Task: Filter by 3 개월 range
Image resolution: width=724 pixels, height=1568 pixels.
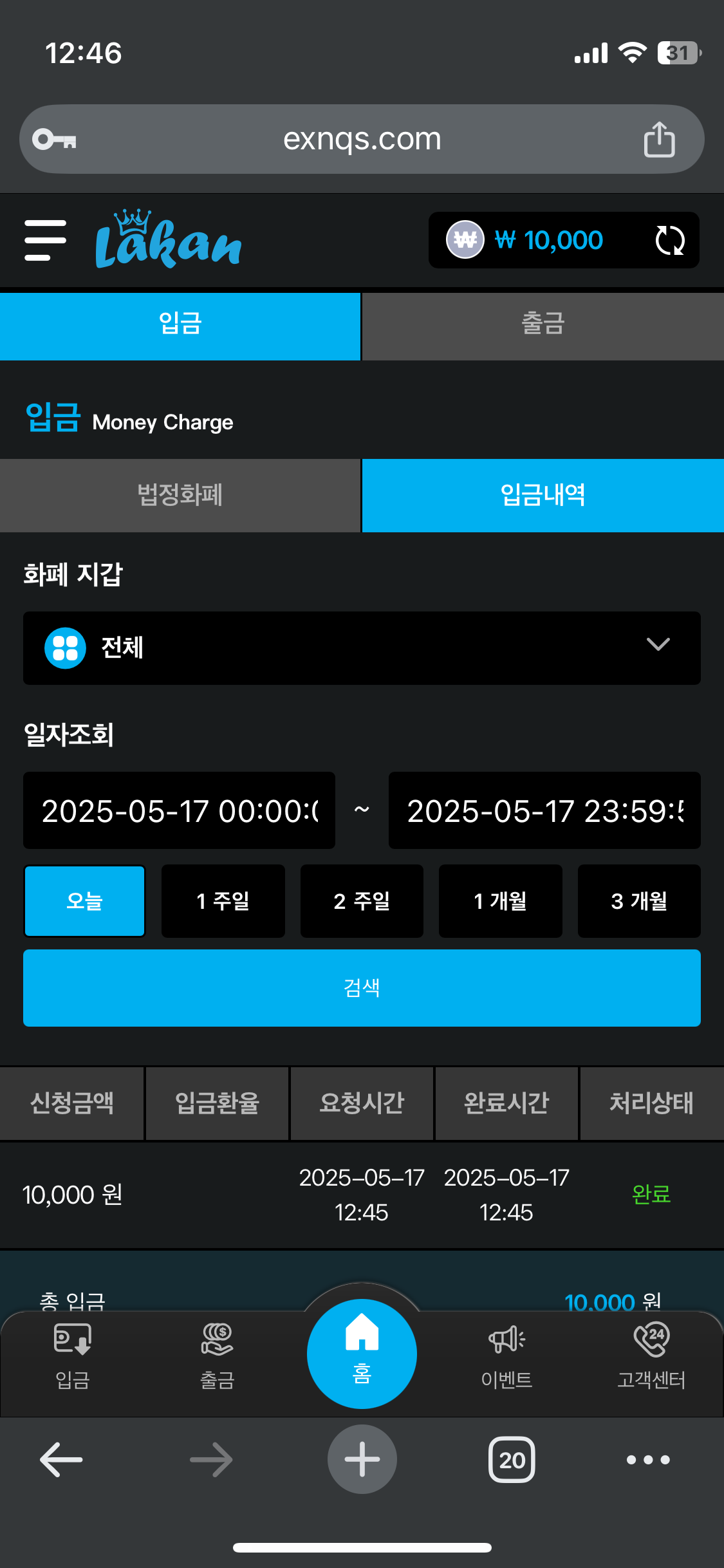Action: [639, 901]
